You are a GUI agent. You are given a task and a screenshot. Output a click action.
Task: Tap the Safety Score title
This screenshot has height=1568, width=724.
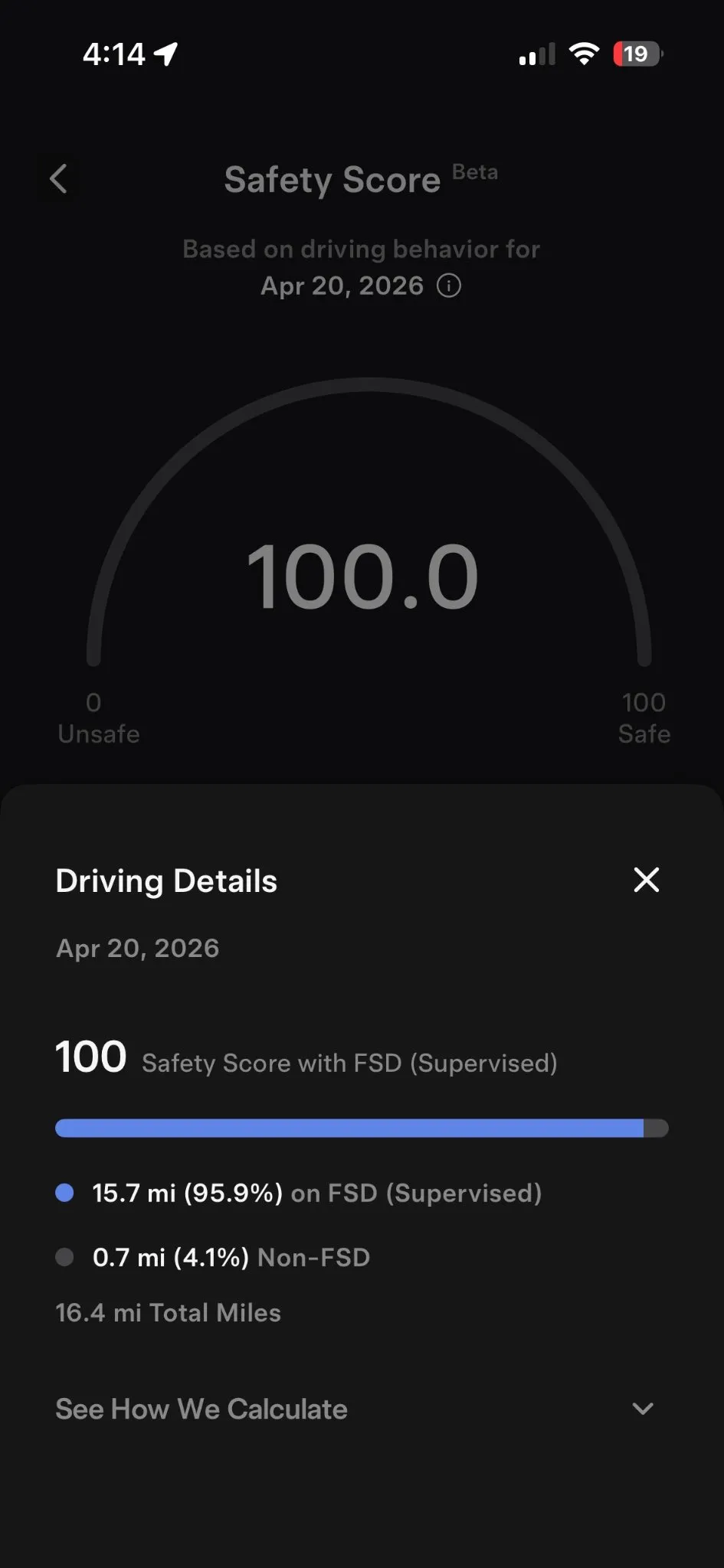(332, 179)
